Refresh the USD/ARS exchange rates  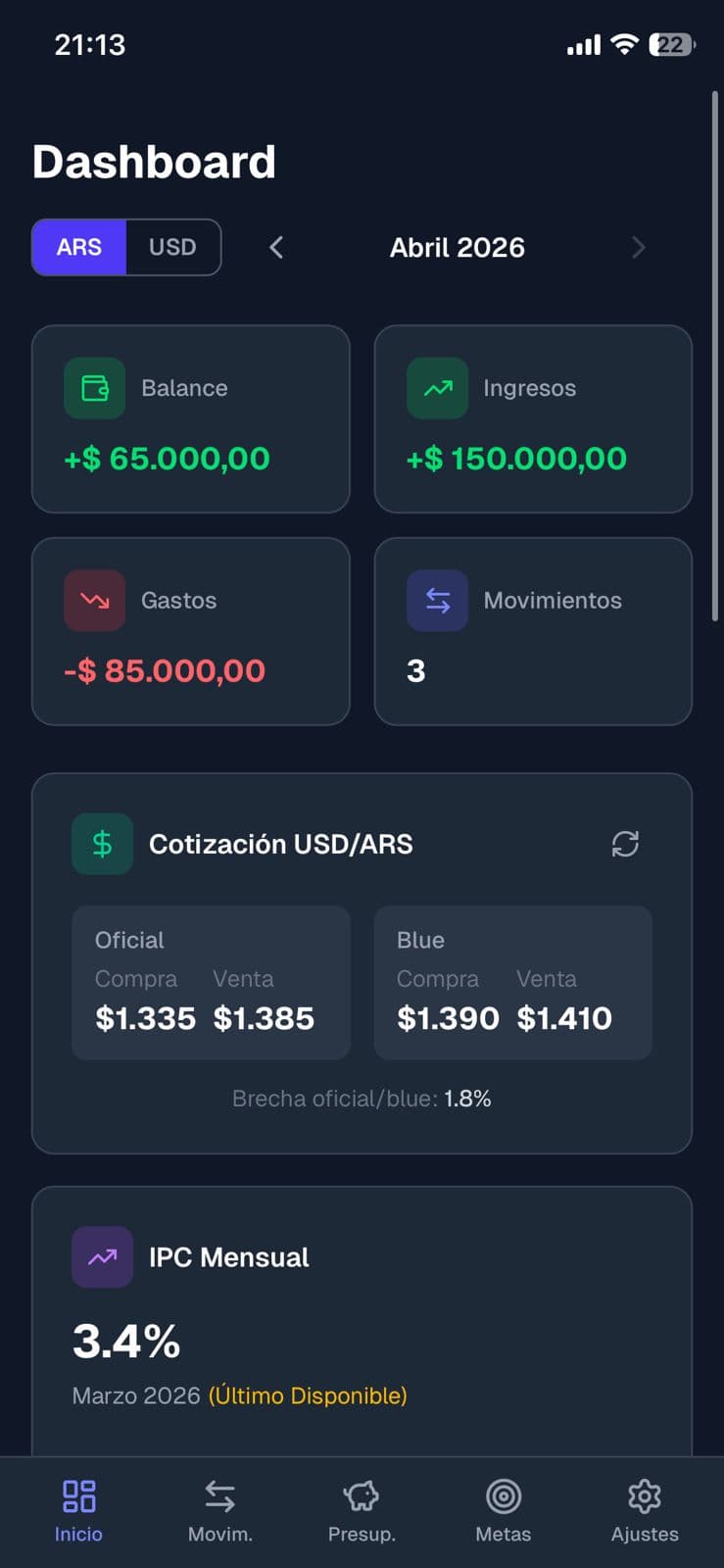[626, 844]
